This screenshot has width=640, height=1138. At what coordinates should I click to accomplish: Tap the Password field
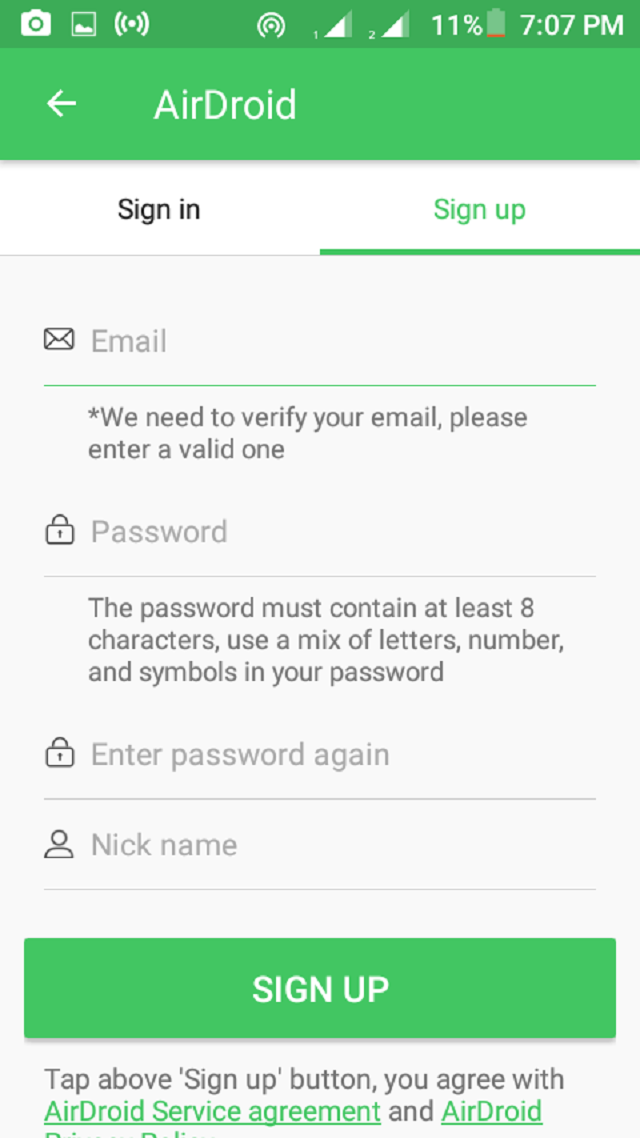340,532
